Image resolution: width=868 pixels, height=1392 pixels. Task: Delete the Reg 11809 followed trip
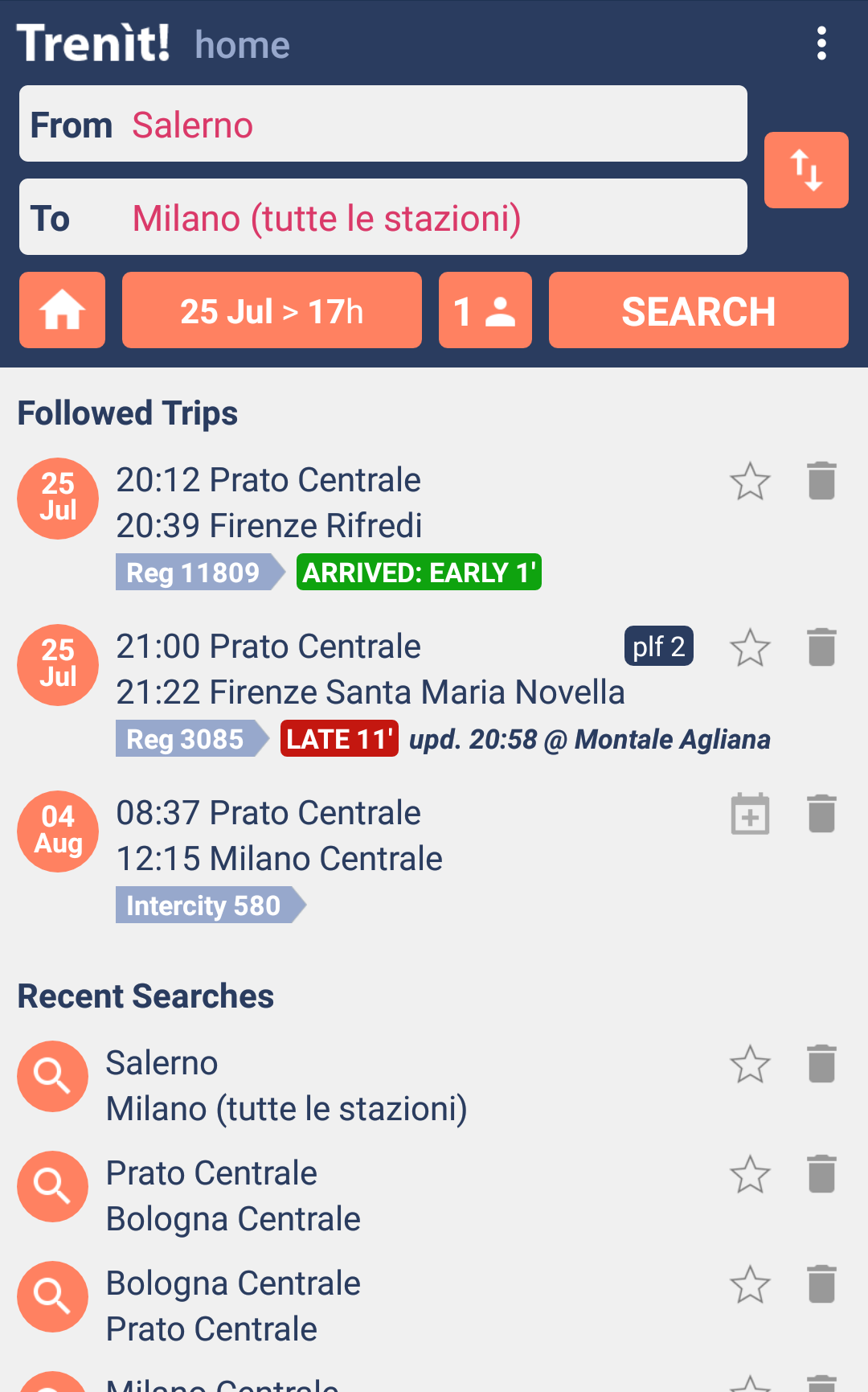(x=821, y=482)
